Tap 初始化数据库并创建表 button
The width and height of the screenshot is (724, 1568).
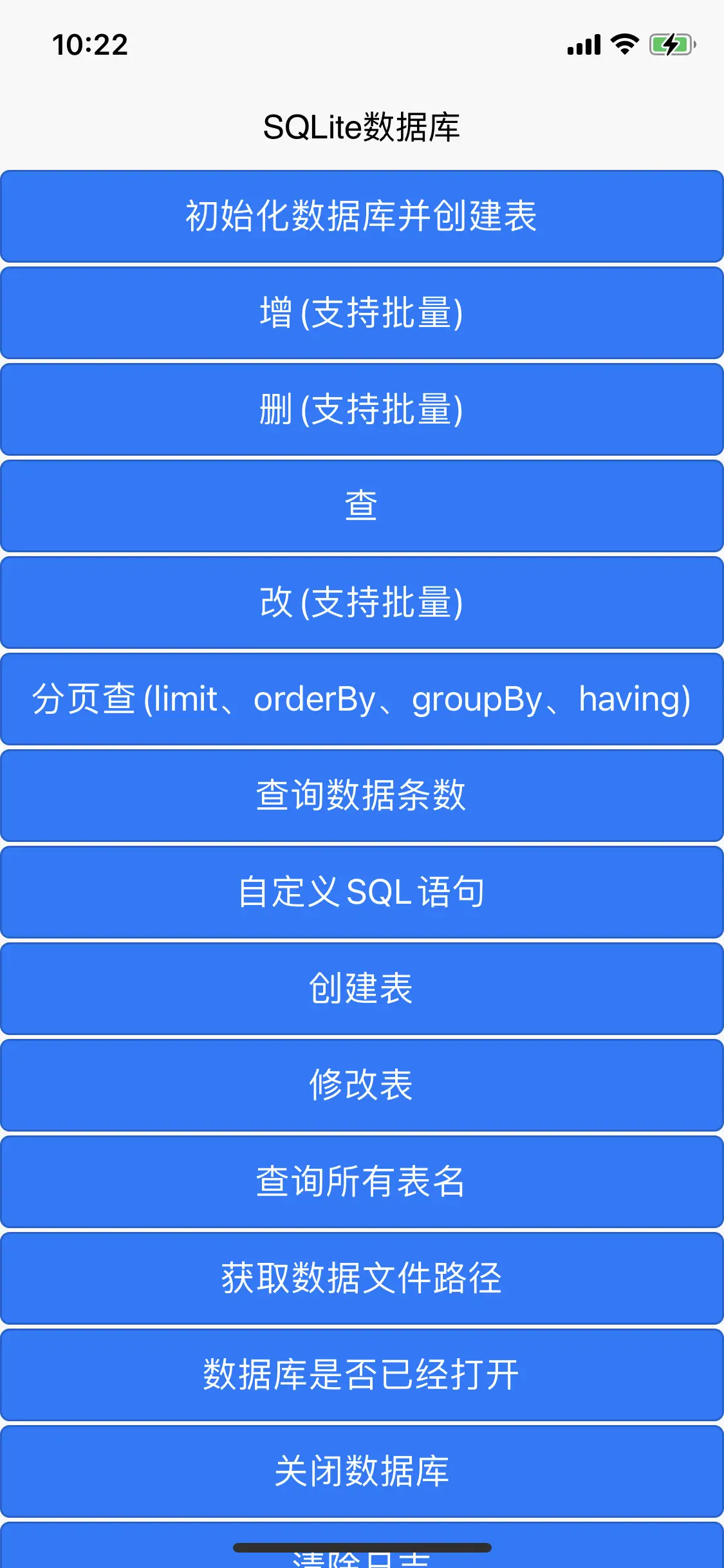pos(362,216)
